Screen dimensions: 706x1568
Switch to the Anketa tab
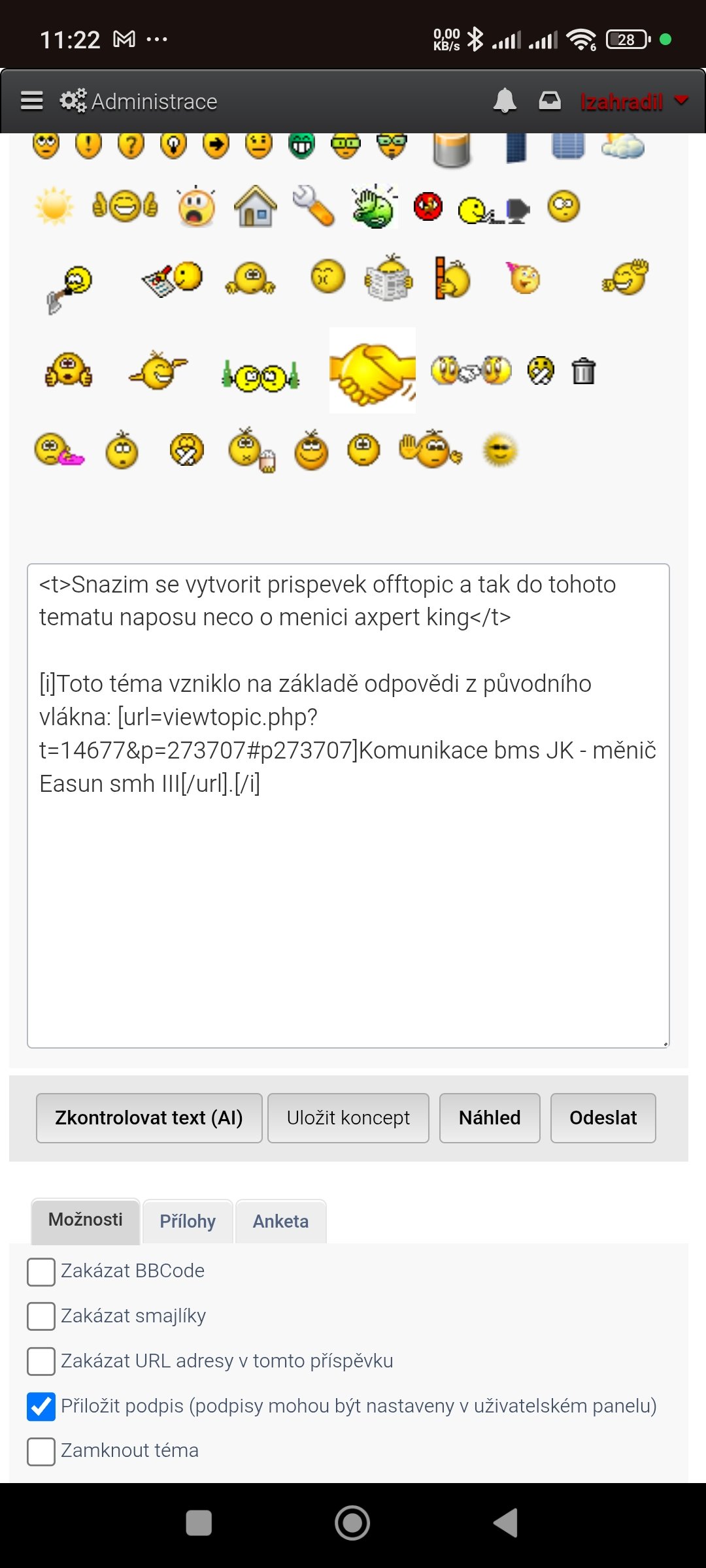pos(280,1221)
